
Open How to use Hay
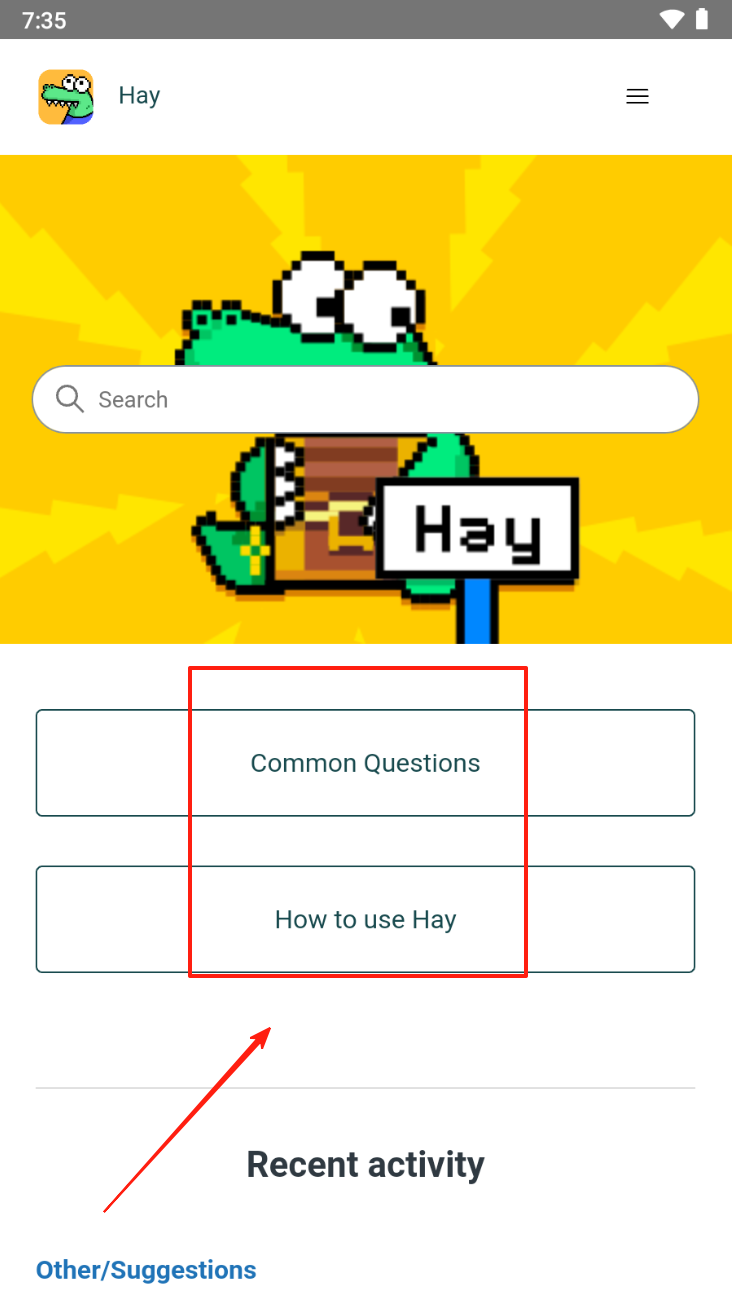pyautogui.click(x=365, y=919)
